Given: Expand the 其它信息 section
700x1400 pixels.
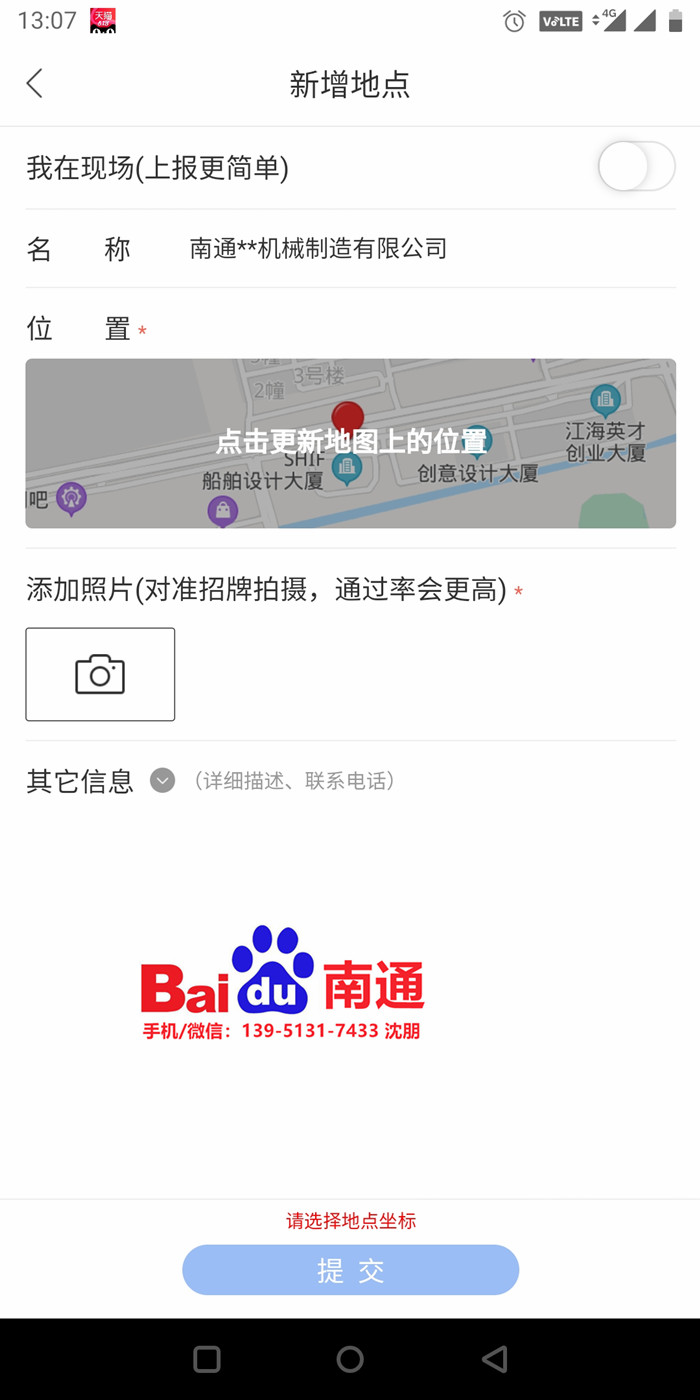Looking at the screenshot, I should click(x=162, y=781).
